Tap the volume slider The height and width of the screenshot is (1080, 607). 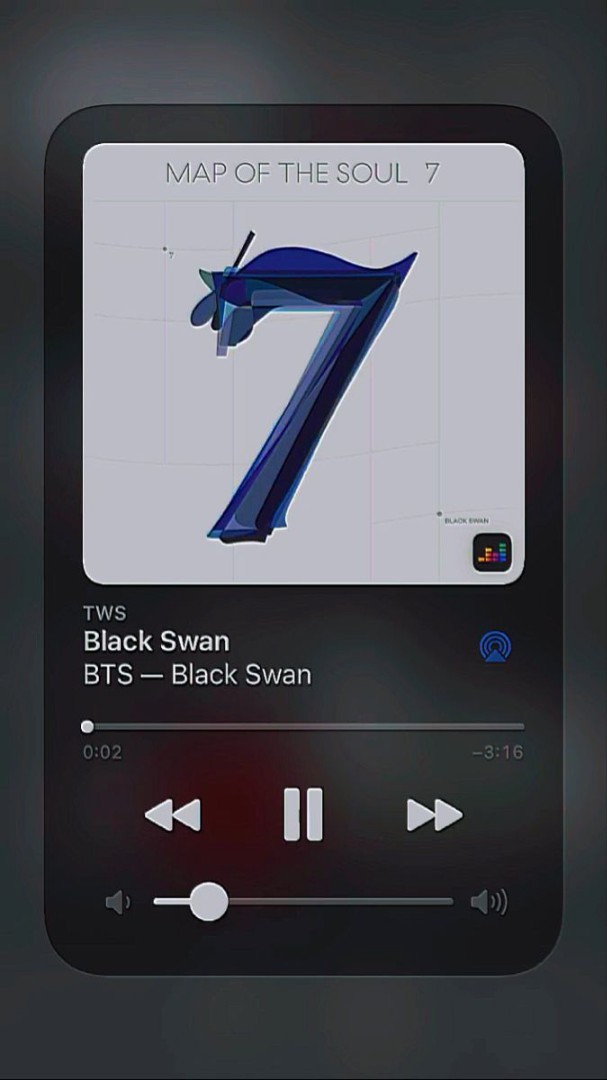pyautogui.click(x=303, y=901)
